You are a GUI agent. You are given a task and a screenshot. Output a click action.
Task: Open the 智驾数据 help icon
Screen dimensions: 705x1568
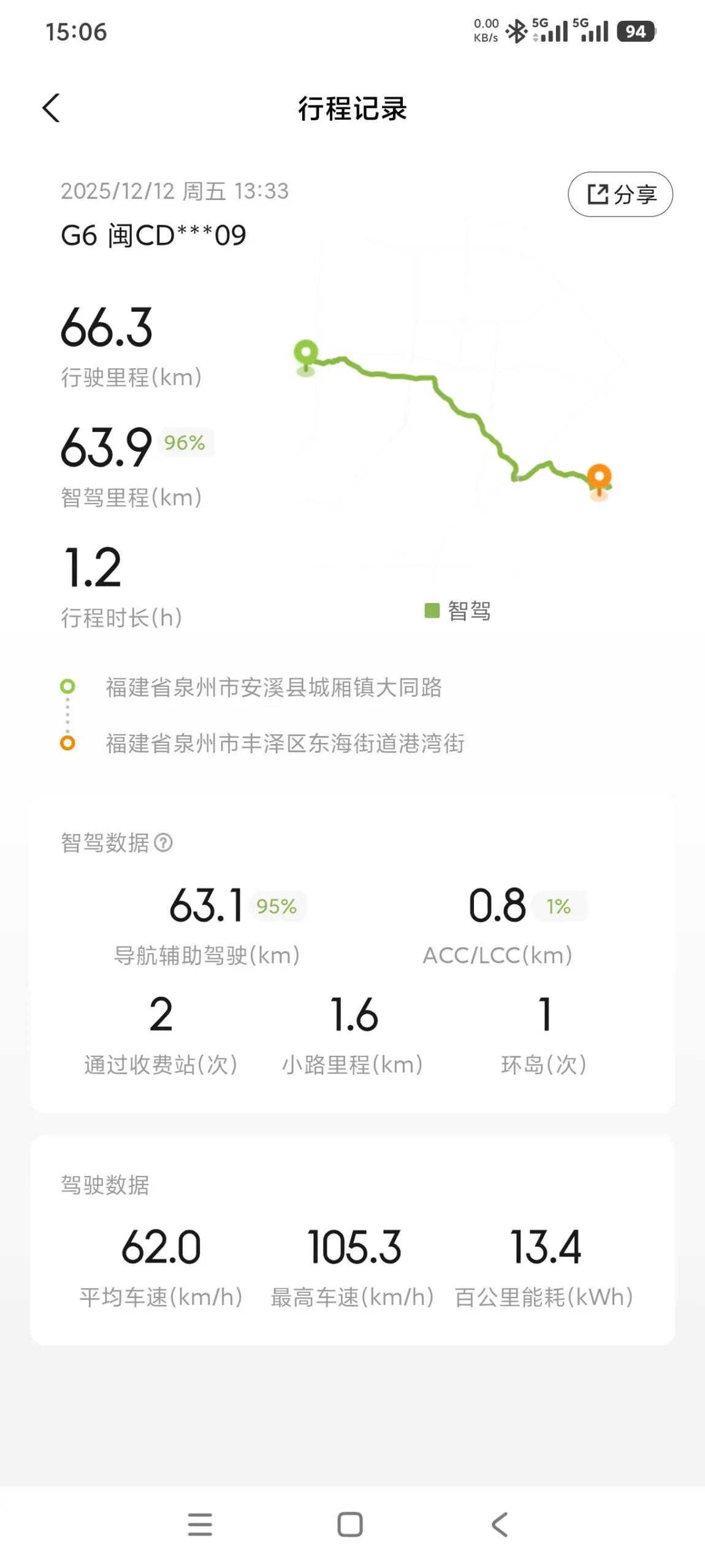[x=163, y=842]
